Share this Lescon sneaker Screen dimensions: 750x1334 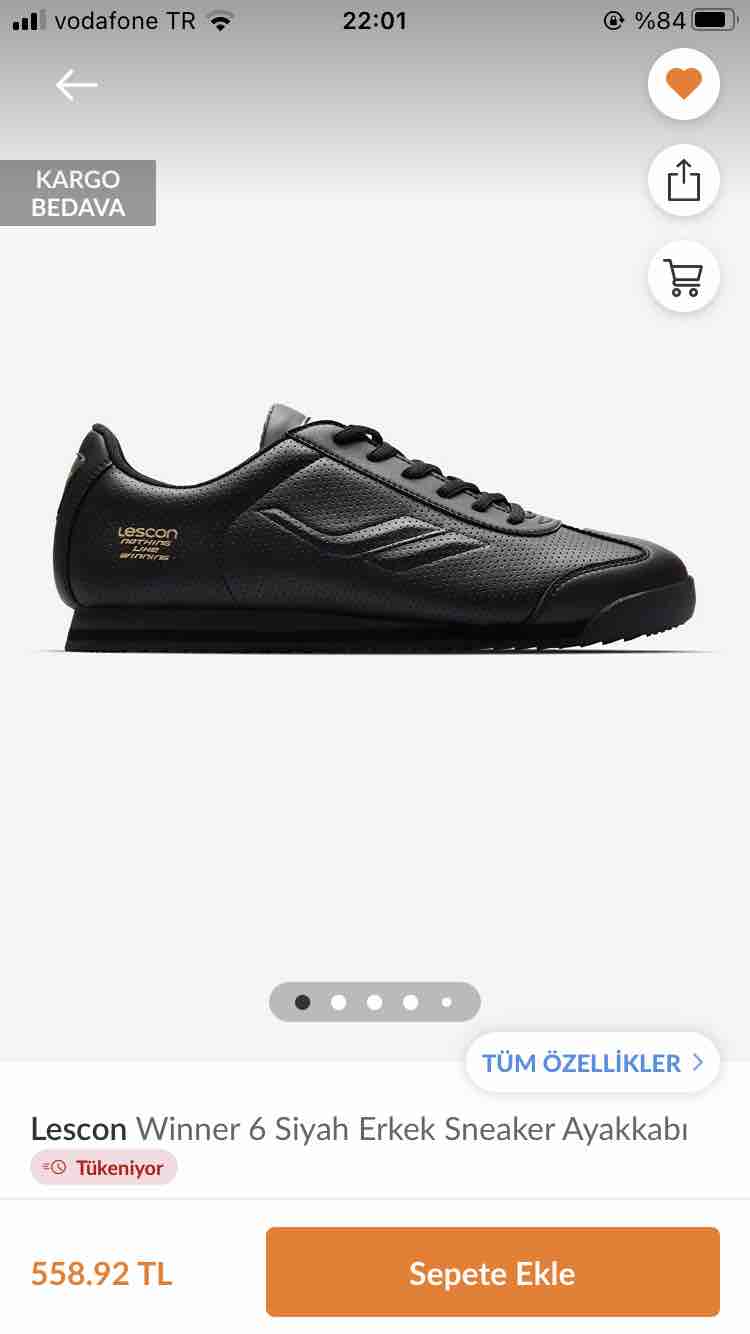(x=684, y=180)
